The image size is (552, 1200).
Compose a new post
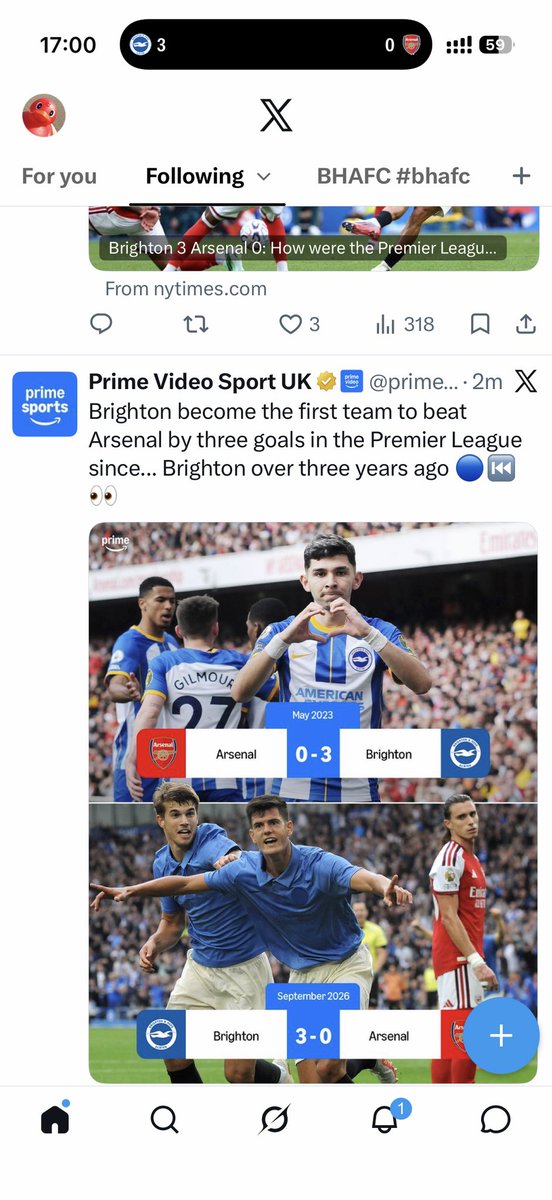point(501,1035)
